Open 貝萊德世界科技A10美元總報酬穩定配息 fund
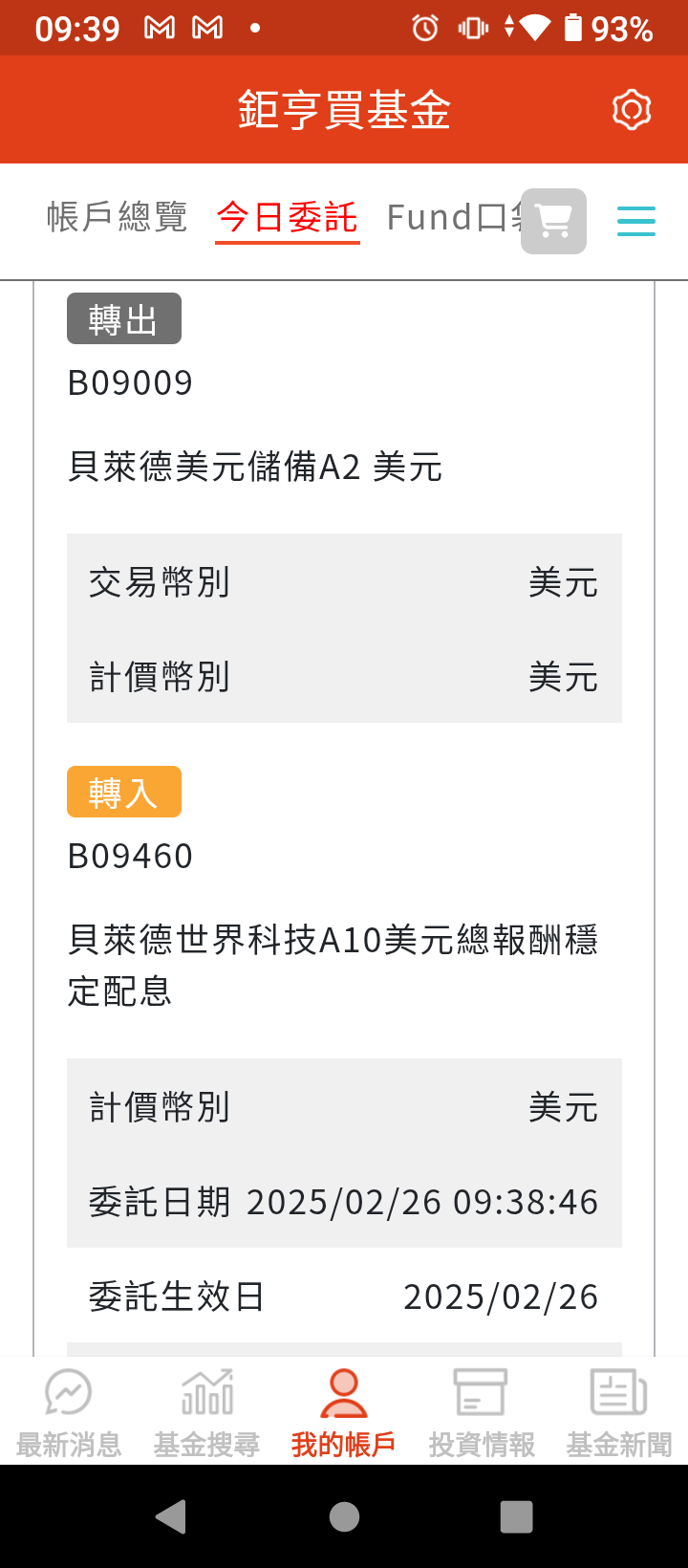688x1568 pixels. pyautogui.click(x=333, y=966)
